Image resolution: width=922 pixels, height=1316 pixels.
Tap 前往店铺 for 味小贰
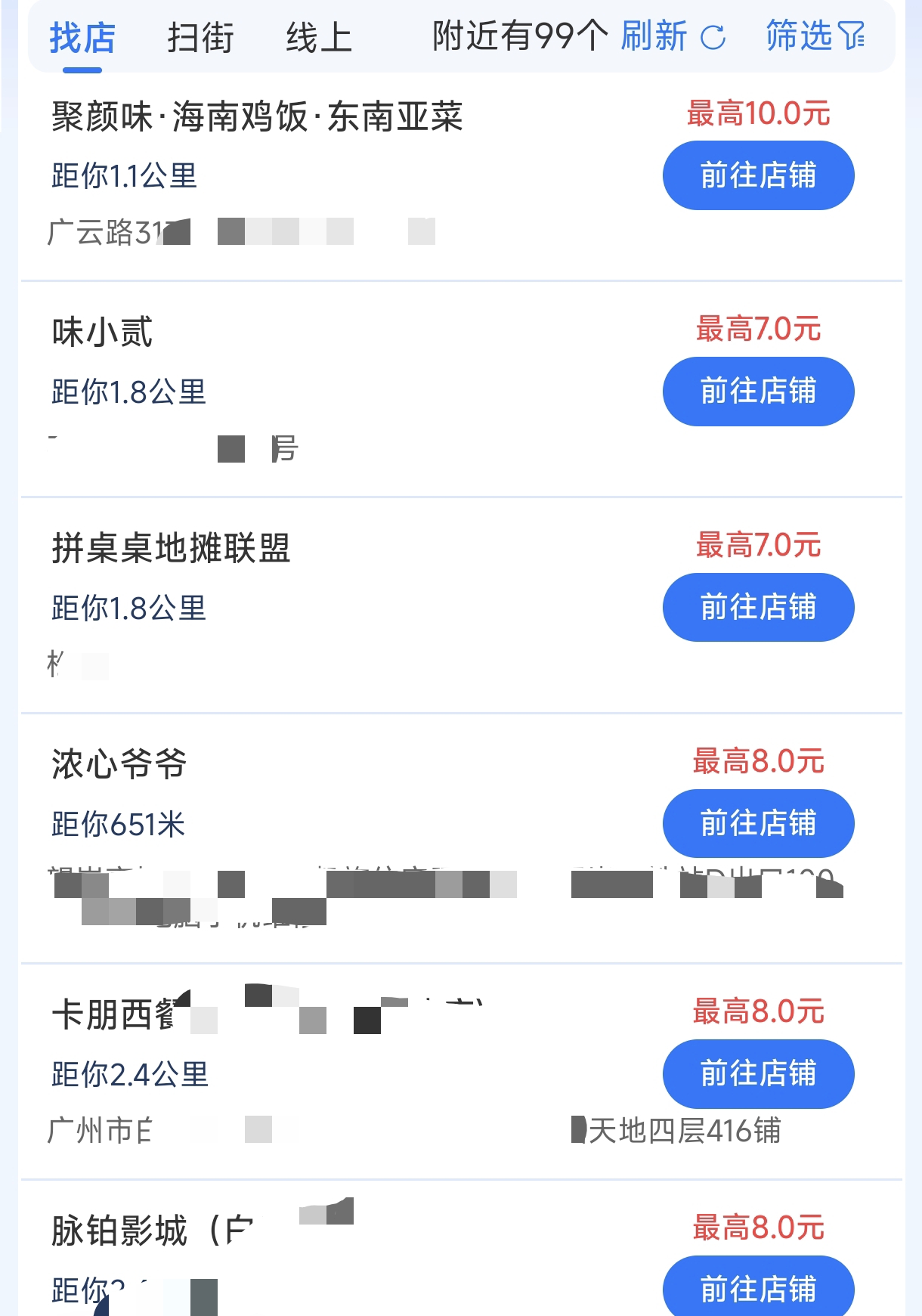coord(757,392)
